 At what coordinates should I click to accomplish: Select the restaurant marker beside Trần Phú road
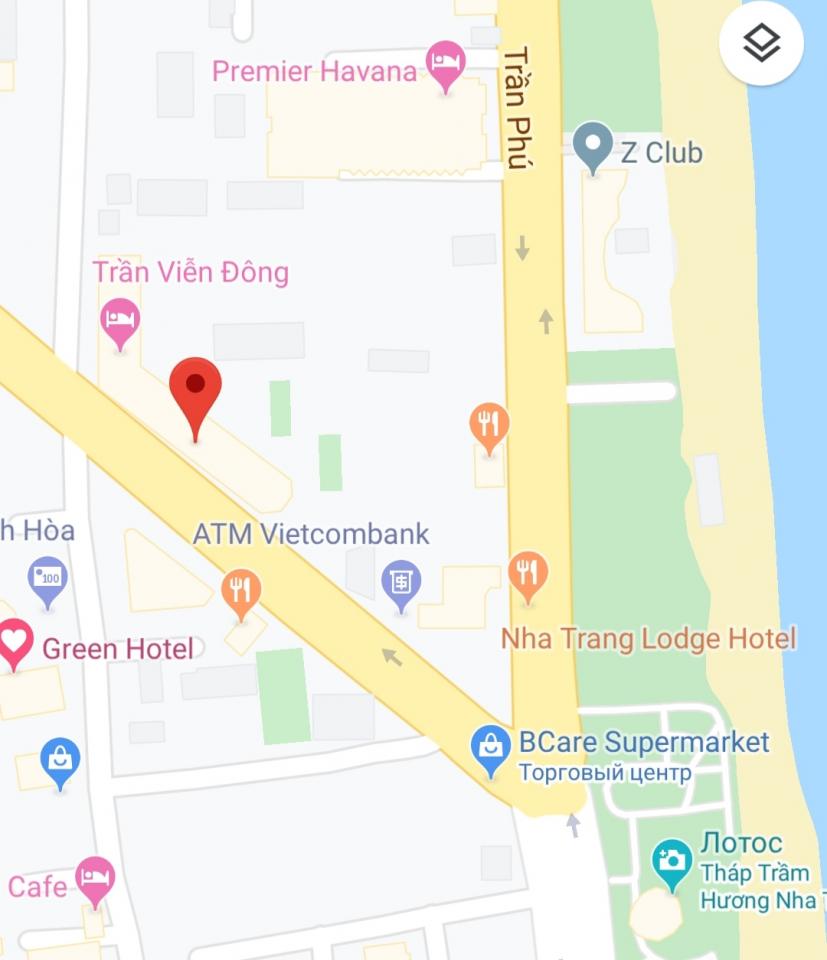click(x=489, y=425)
